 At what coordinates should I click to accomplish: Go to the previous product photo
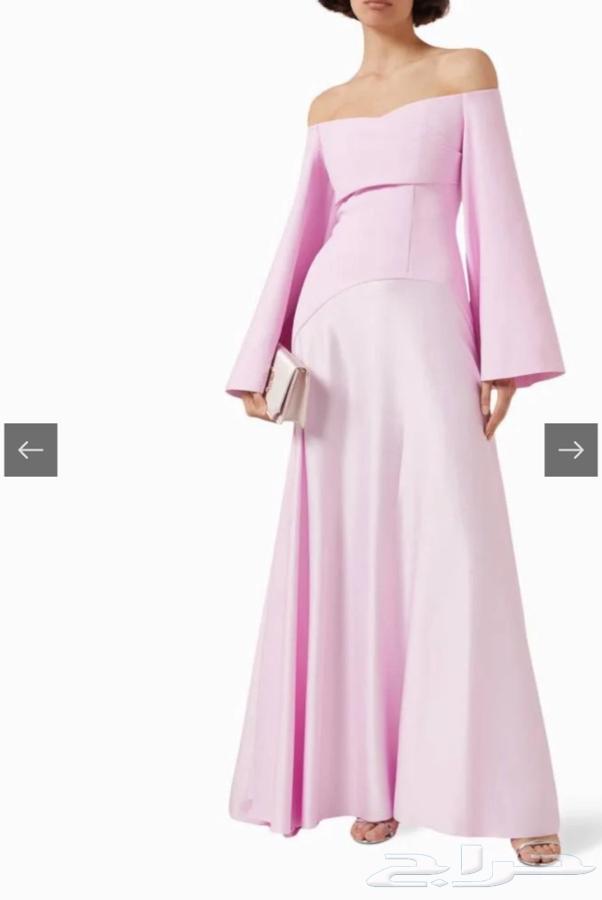coord(30,450)
